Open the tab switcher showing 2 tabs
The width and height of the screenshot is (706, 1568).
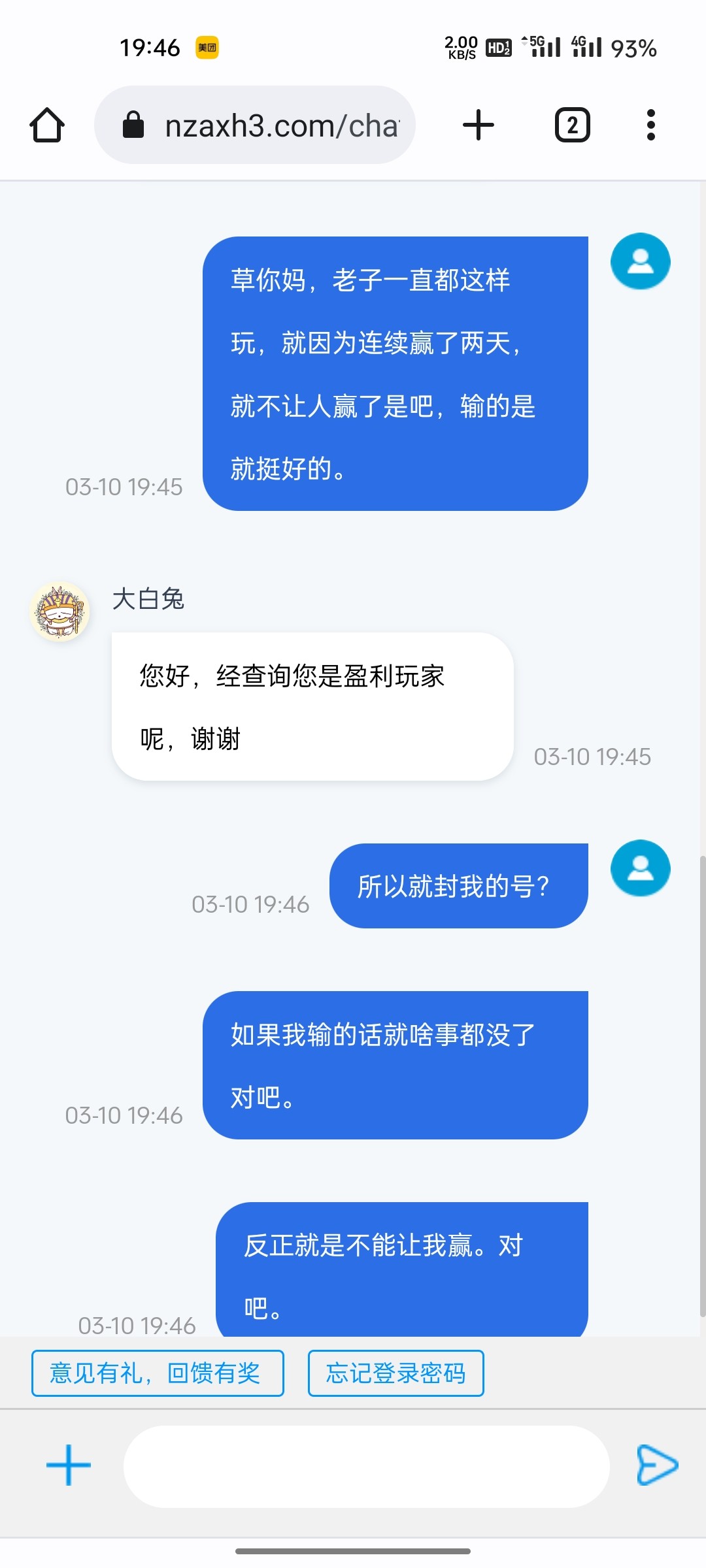(572, 125)
